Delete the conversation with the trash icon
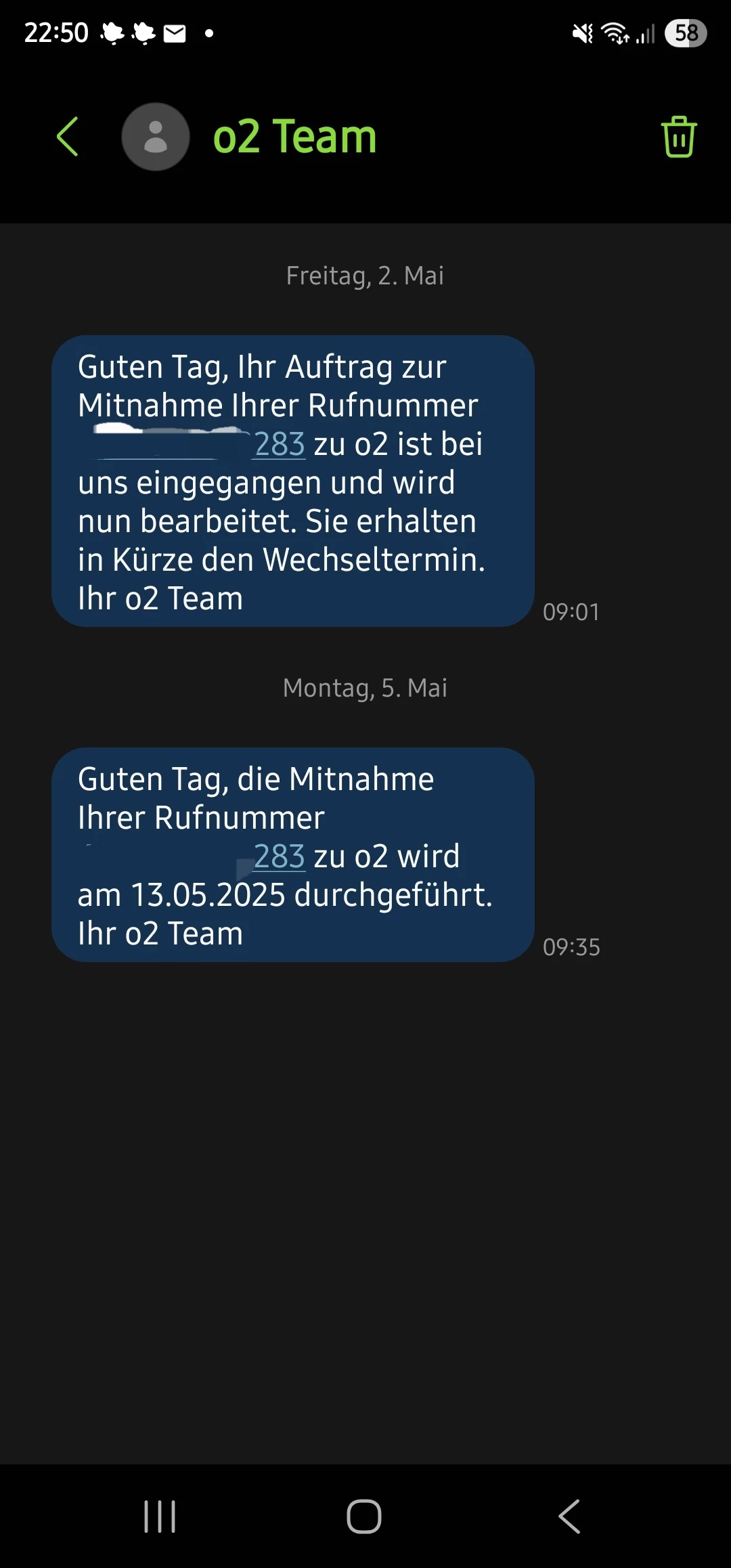The width and height of the screenshot is (731, 1568). coord(678,137)
